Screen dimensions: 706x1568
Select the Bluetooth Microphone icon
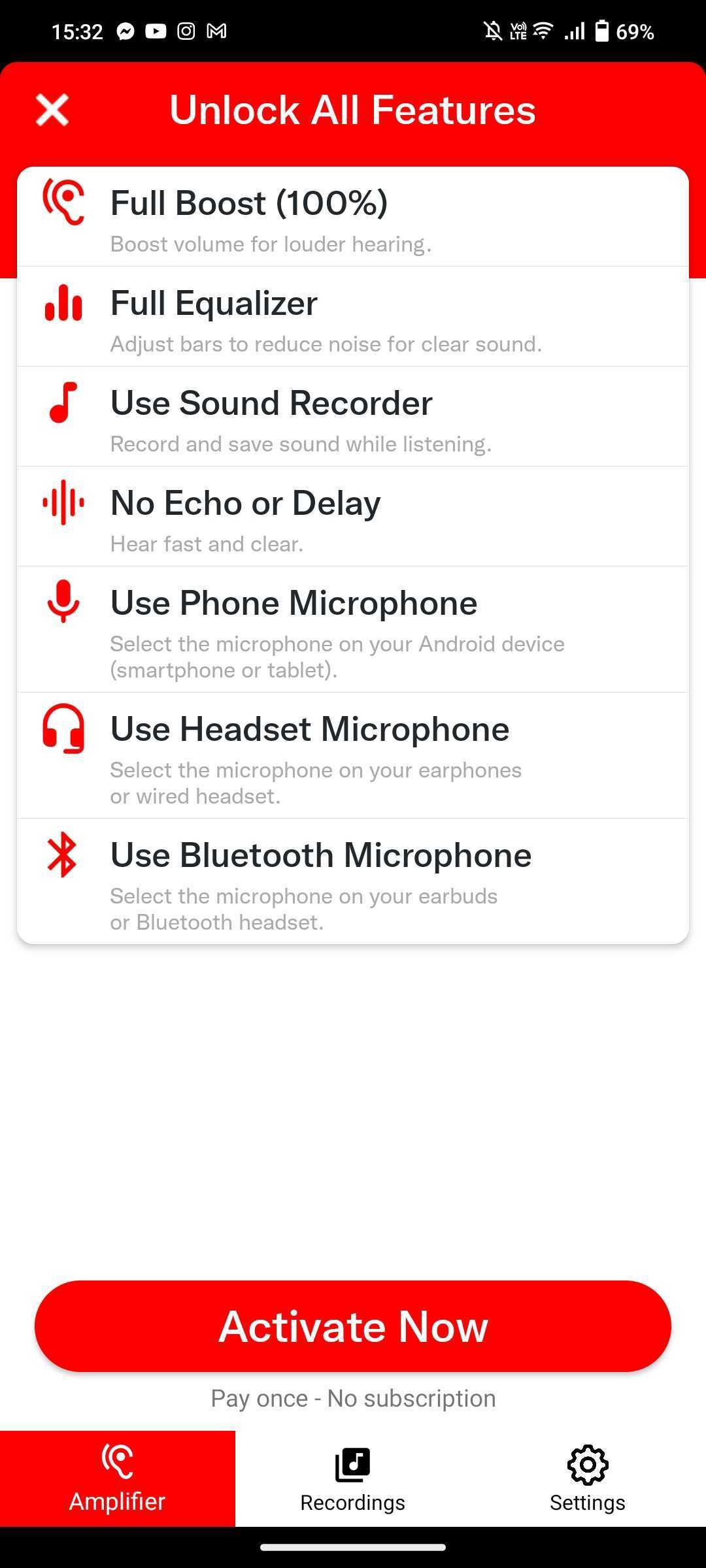(x=62, y=855)
